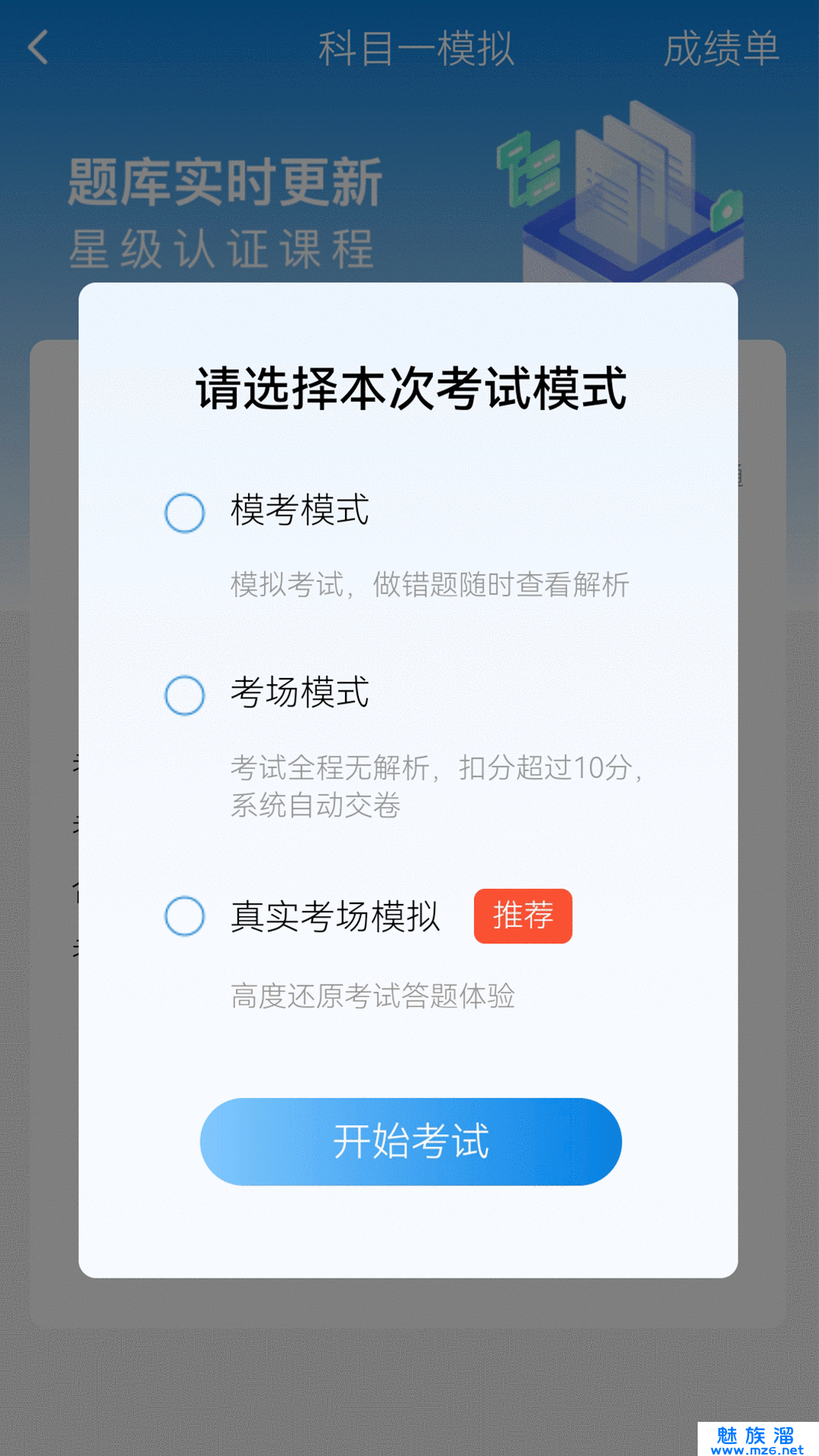Select the 模考模式 radio option

184,513
